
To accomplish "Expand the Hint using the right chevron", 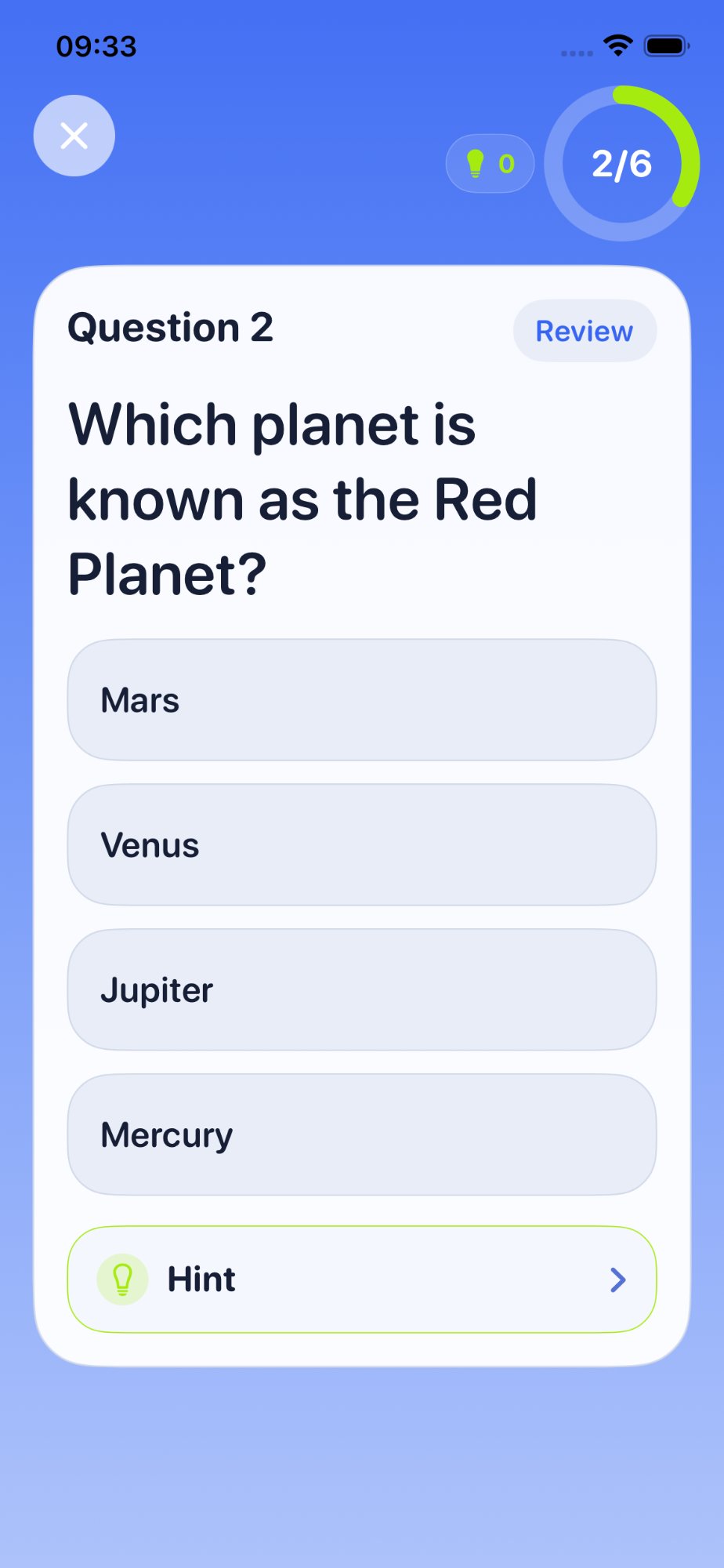I will (x=618, y=1279).
